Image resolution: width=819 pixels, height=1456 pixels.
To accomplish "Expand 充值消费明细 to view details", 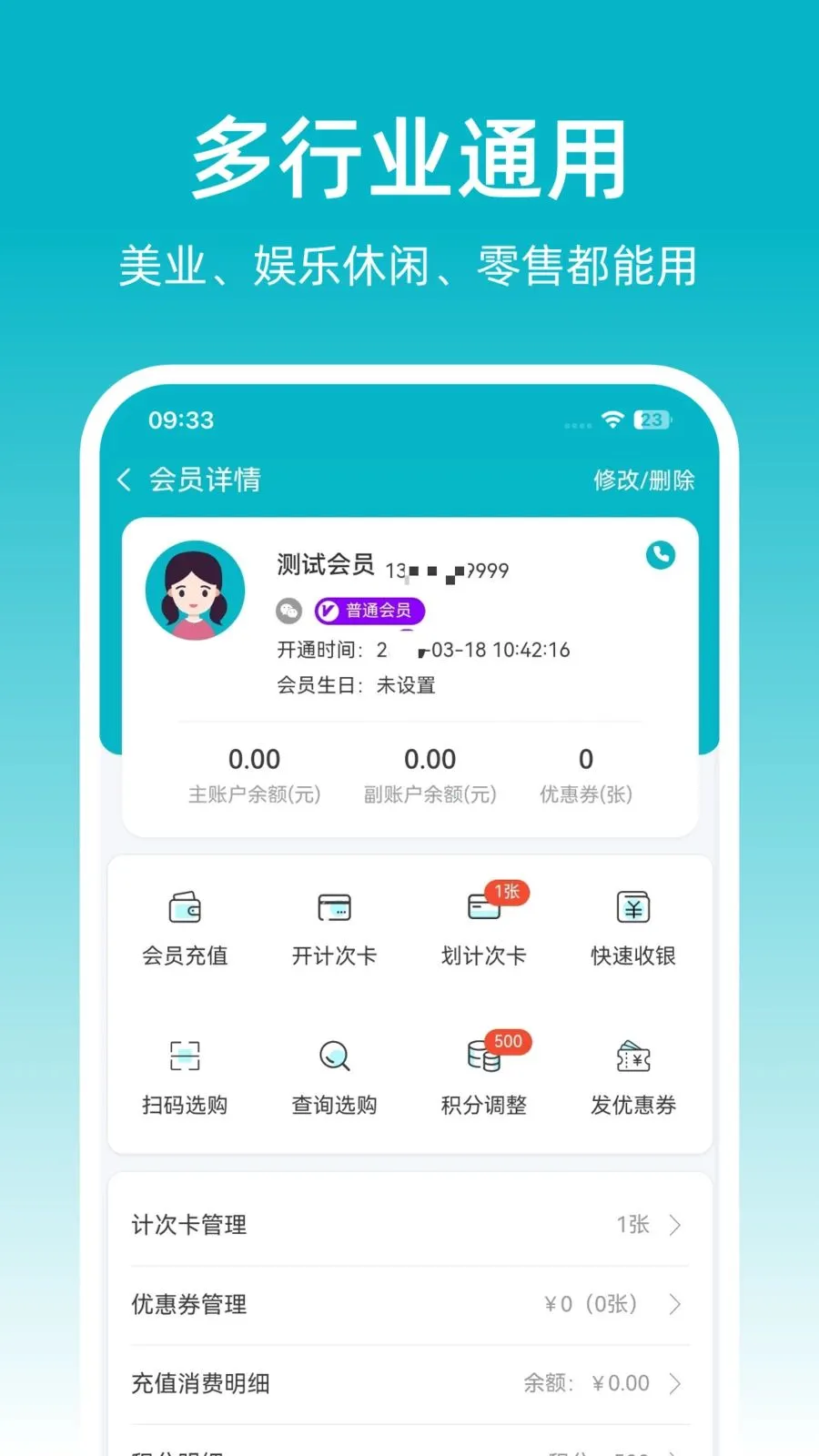I will [x=408, y=1382].
